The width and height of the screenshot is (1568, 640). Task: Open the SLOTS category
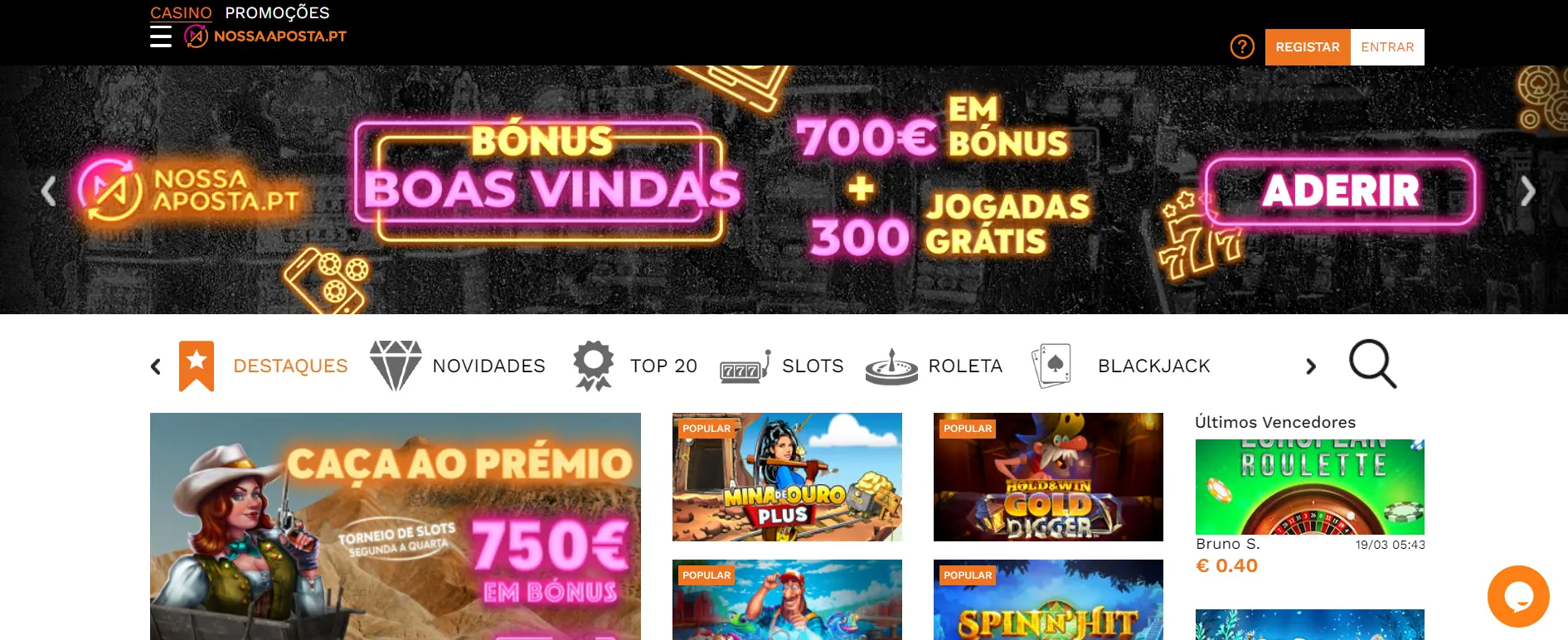pos(812,366)
